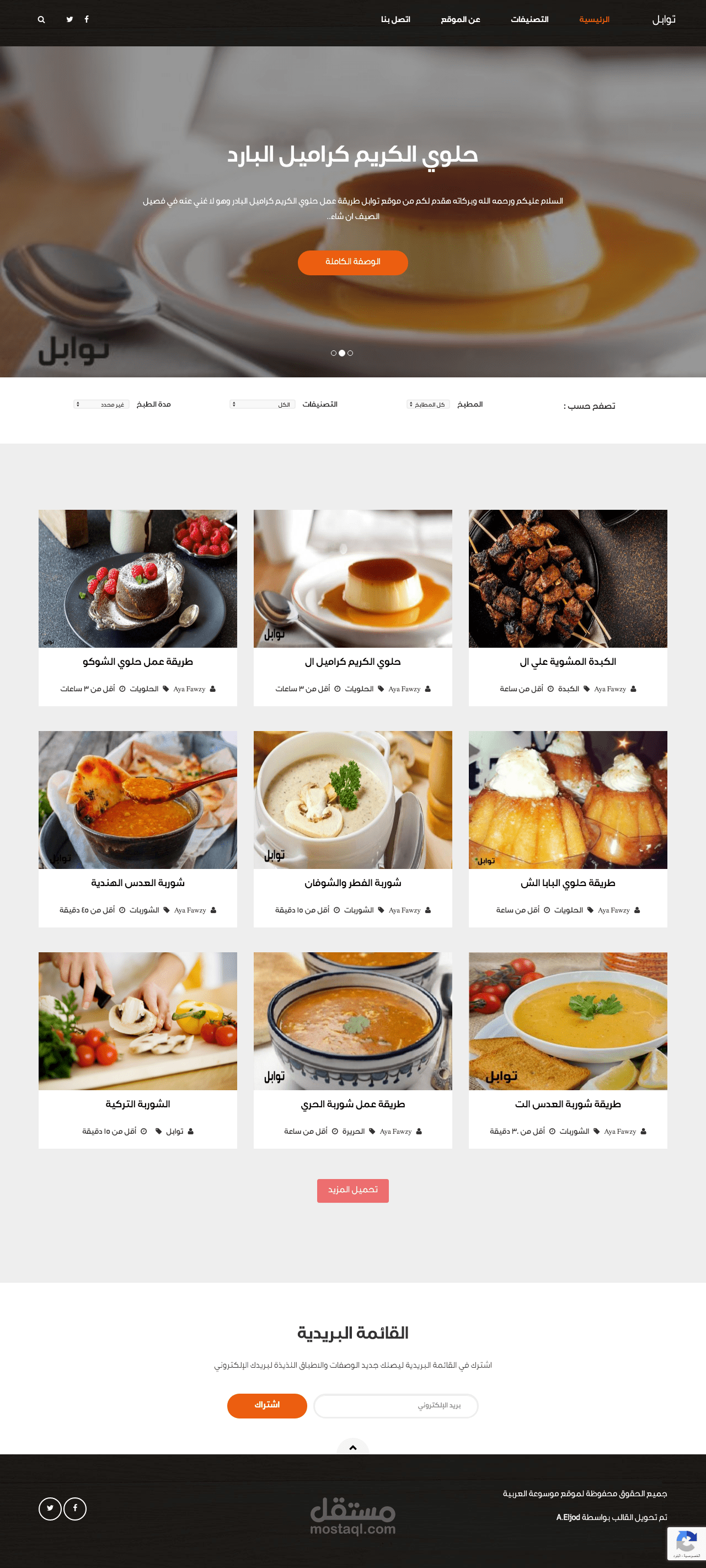Select the third carousel dot indicator

pos(351,352)
